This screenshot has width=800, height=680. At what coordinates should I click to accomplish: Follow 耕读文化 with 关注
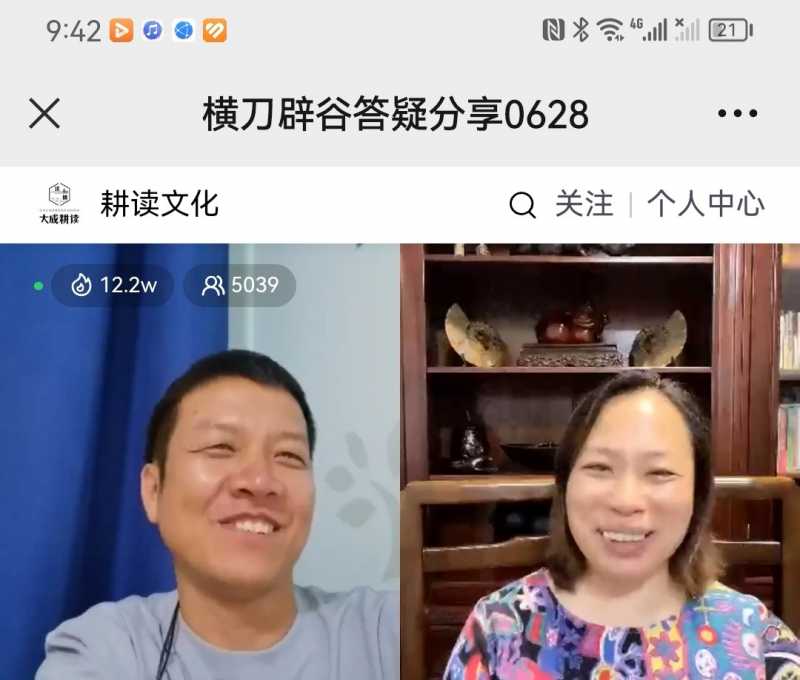point(584,204)
